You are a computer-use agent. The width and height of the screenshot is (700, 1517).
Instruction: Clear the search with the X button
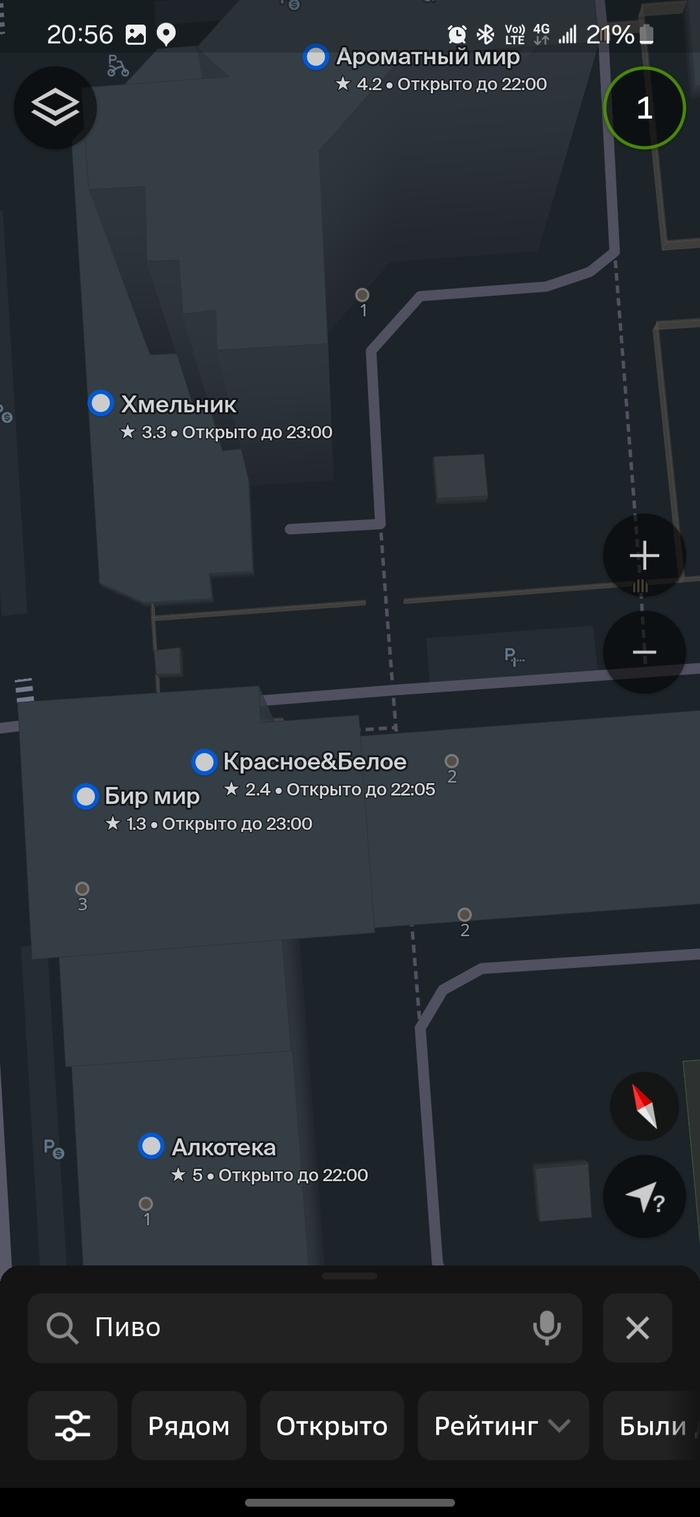click(x=637, y=1327)
